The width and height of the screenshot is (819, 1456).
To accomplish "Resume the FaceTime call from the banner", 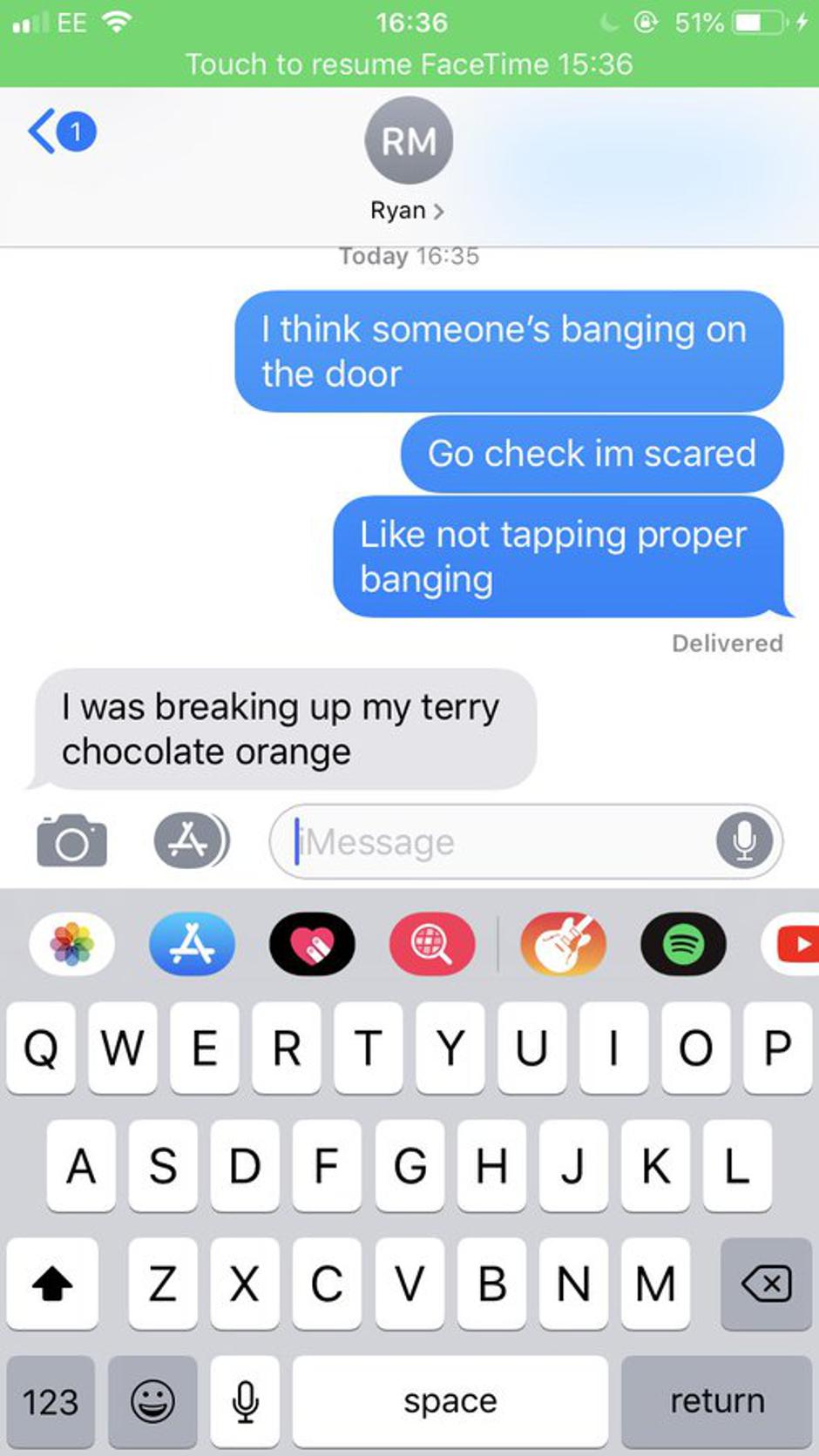I will (x=409, y=64).
